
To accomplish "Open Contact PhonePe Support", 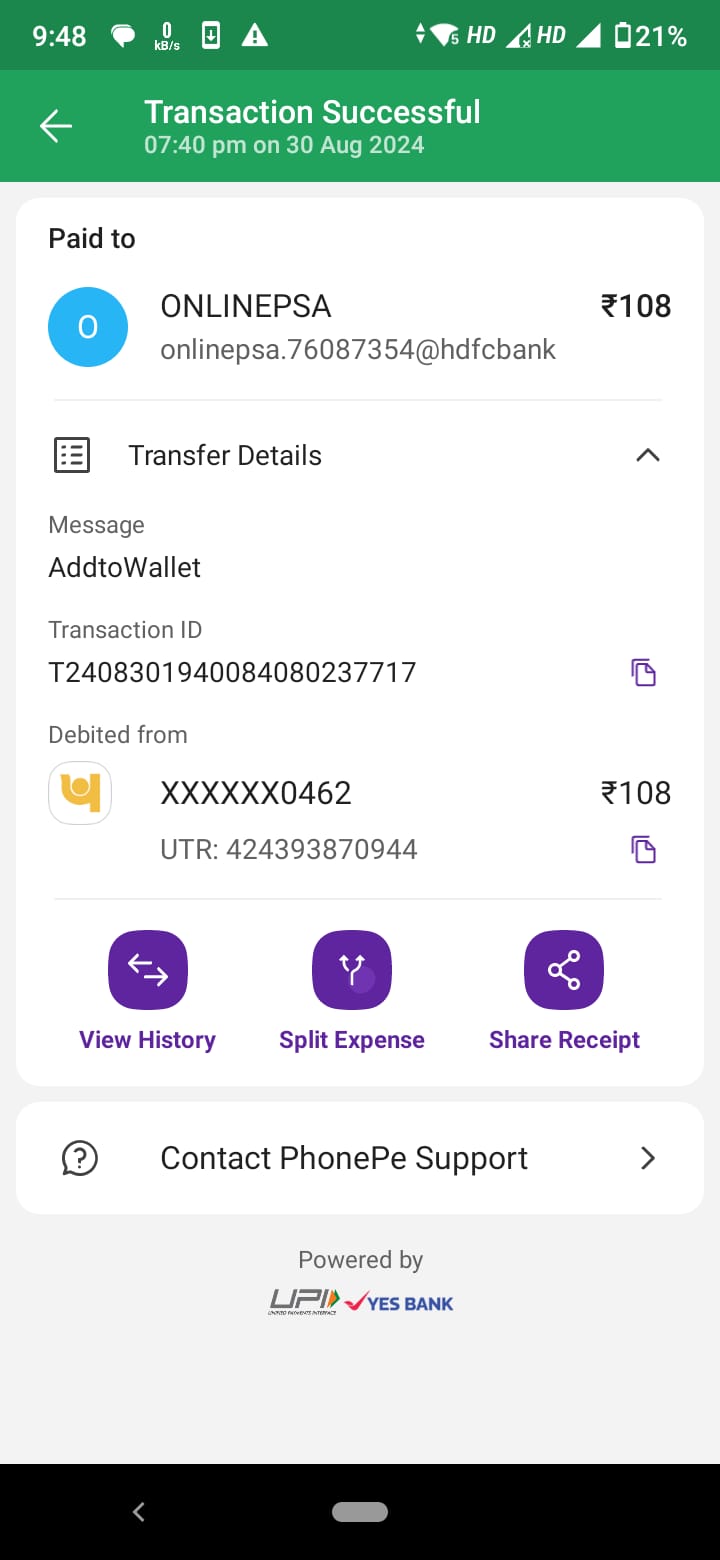I will [x=360, y=1158].
